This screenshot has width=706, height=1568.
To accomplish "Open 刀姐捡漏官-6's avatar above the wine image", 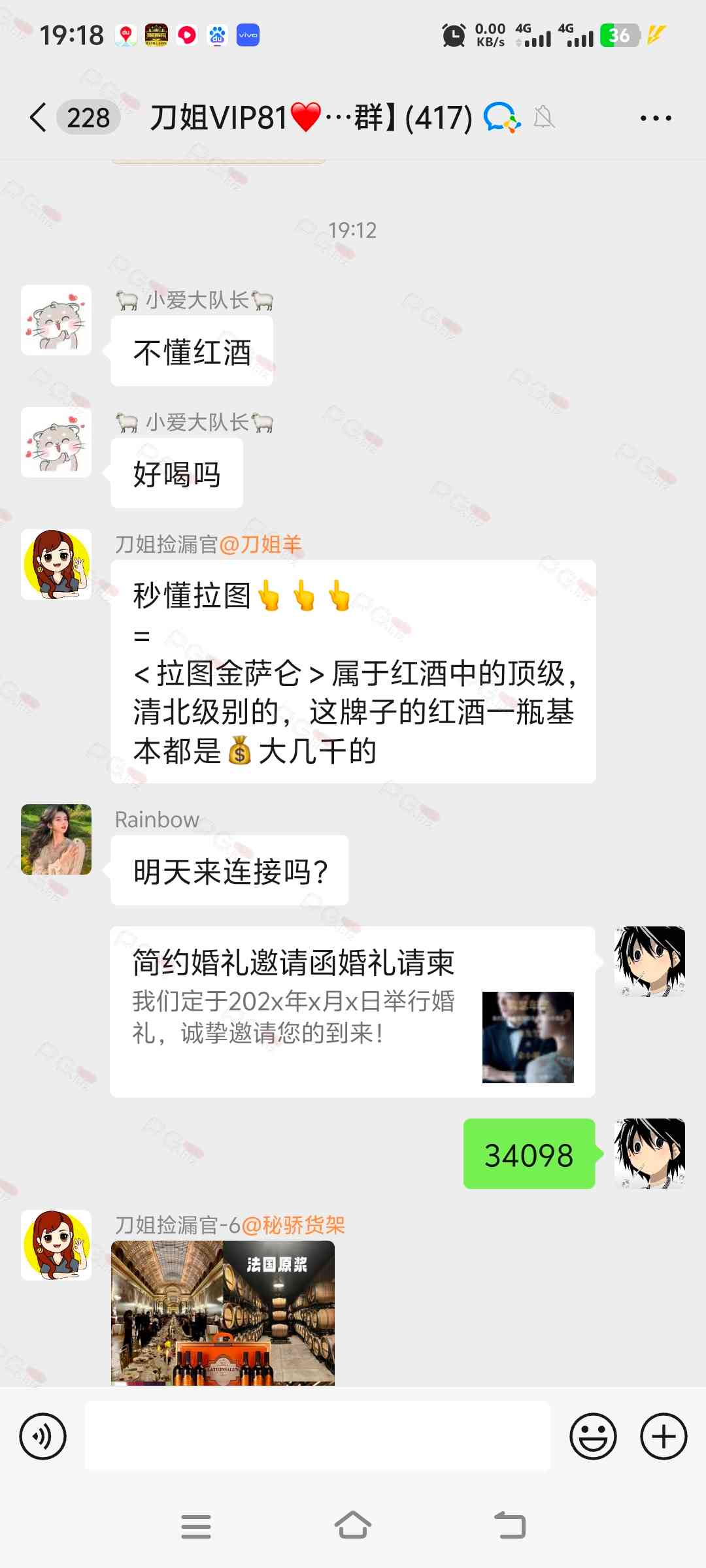I will pos(56,1245).
